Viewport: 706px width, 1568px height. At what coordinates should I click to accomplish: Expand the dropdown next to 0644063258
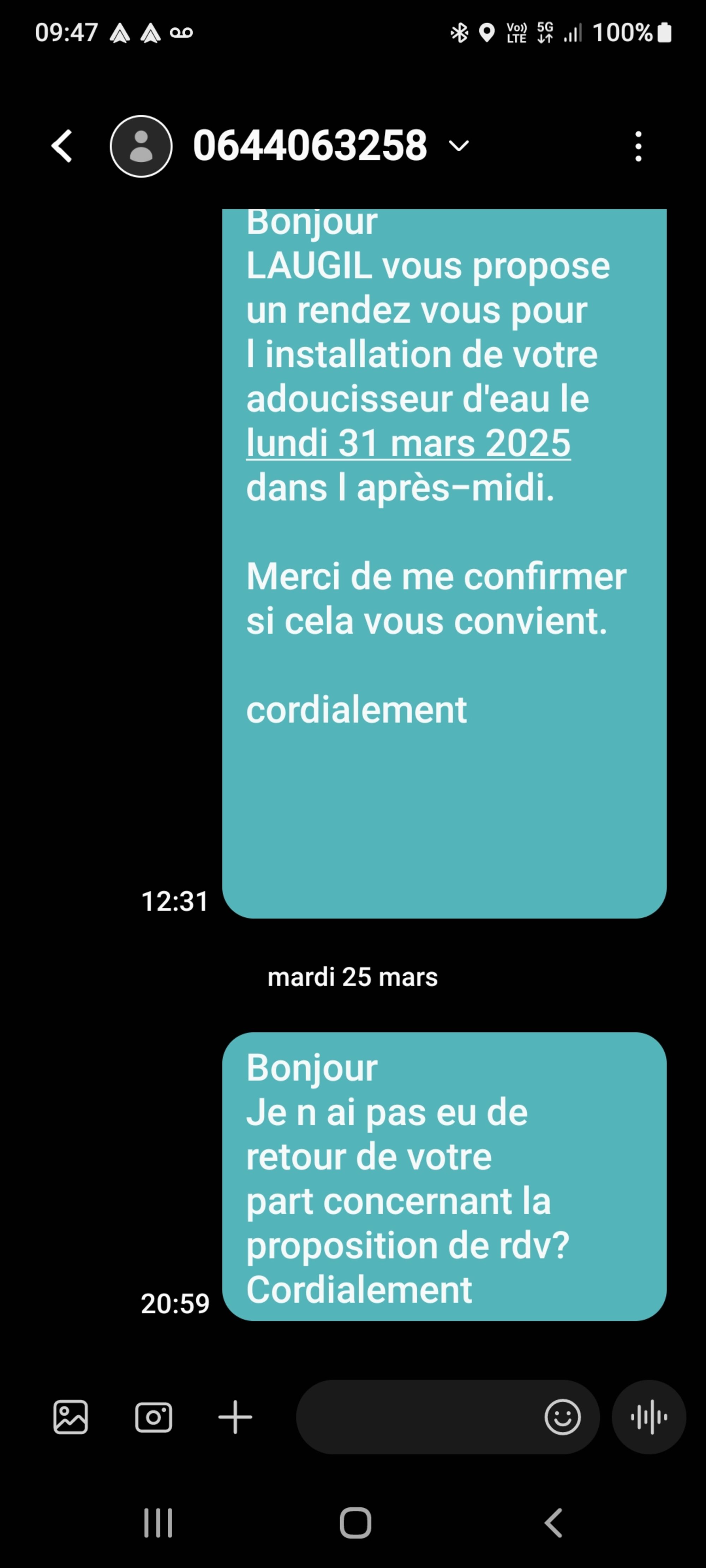coord(458,145)
